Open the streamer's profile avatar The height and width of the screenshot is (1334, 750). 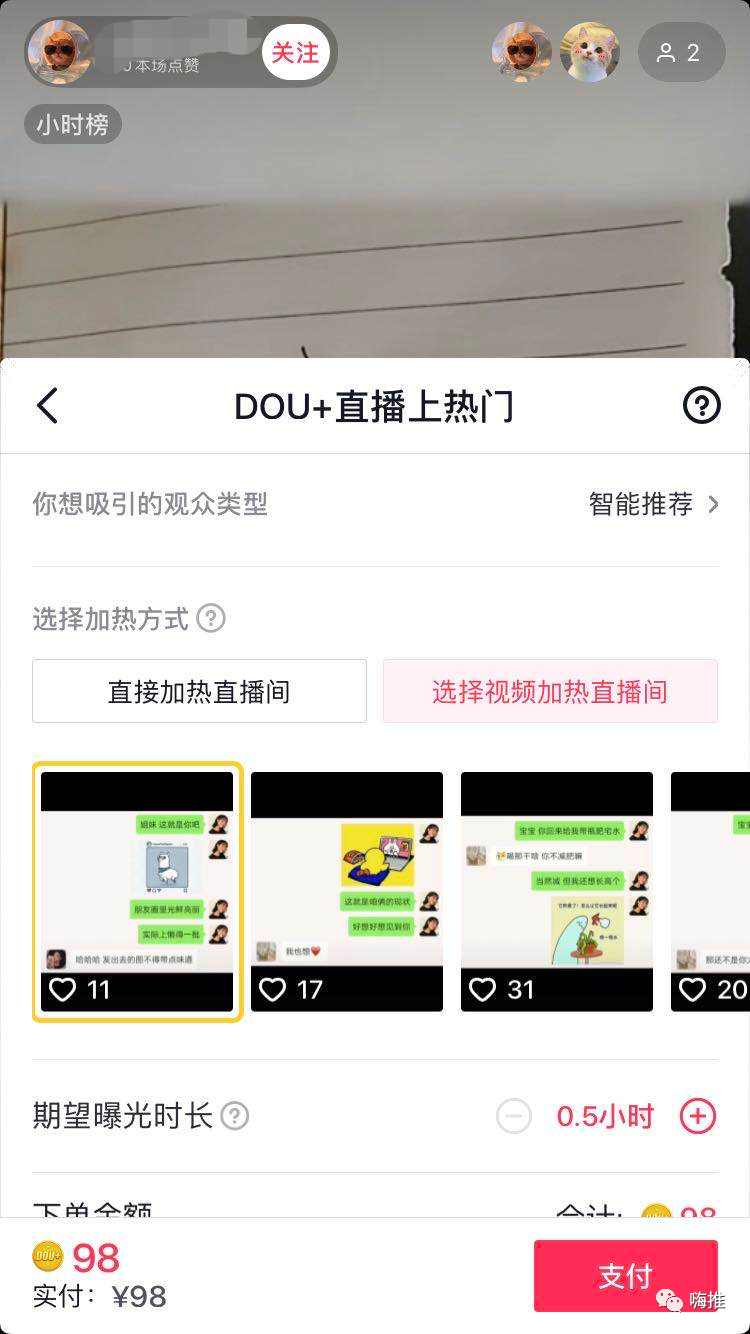[60, 52]
